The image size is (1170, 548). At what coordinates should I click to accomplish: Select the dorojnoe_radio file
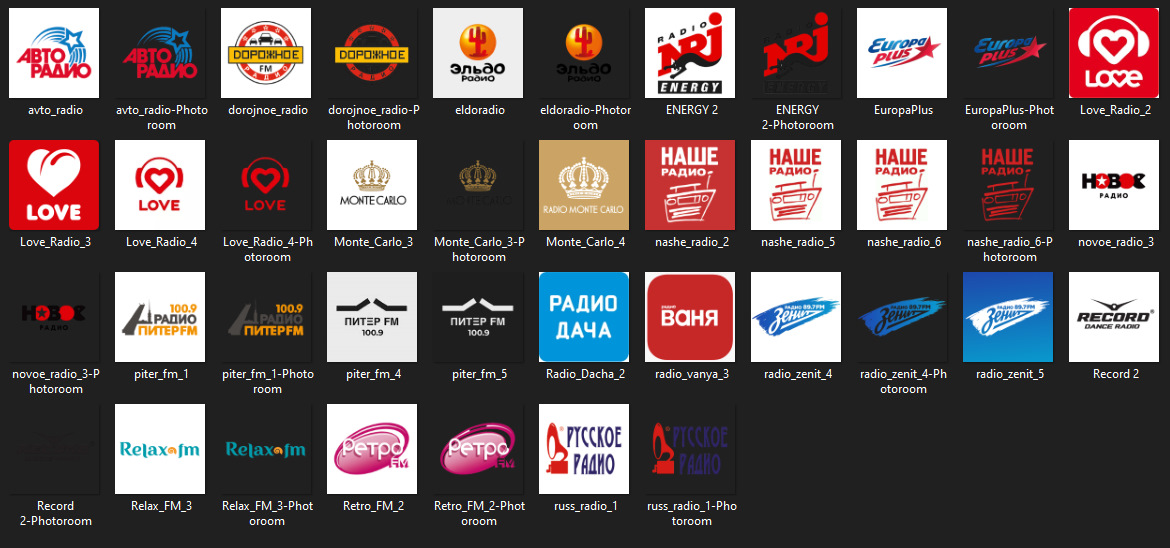click(x=266, y=53)
